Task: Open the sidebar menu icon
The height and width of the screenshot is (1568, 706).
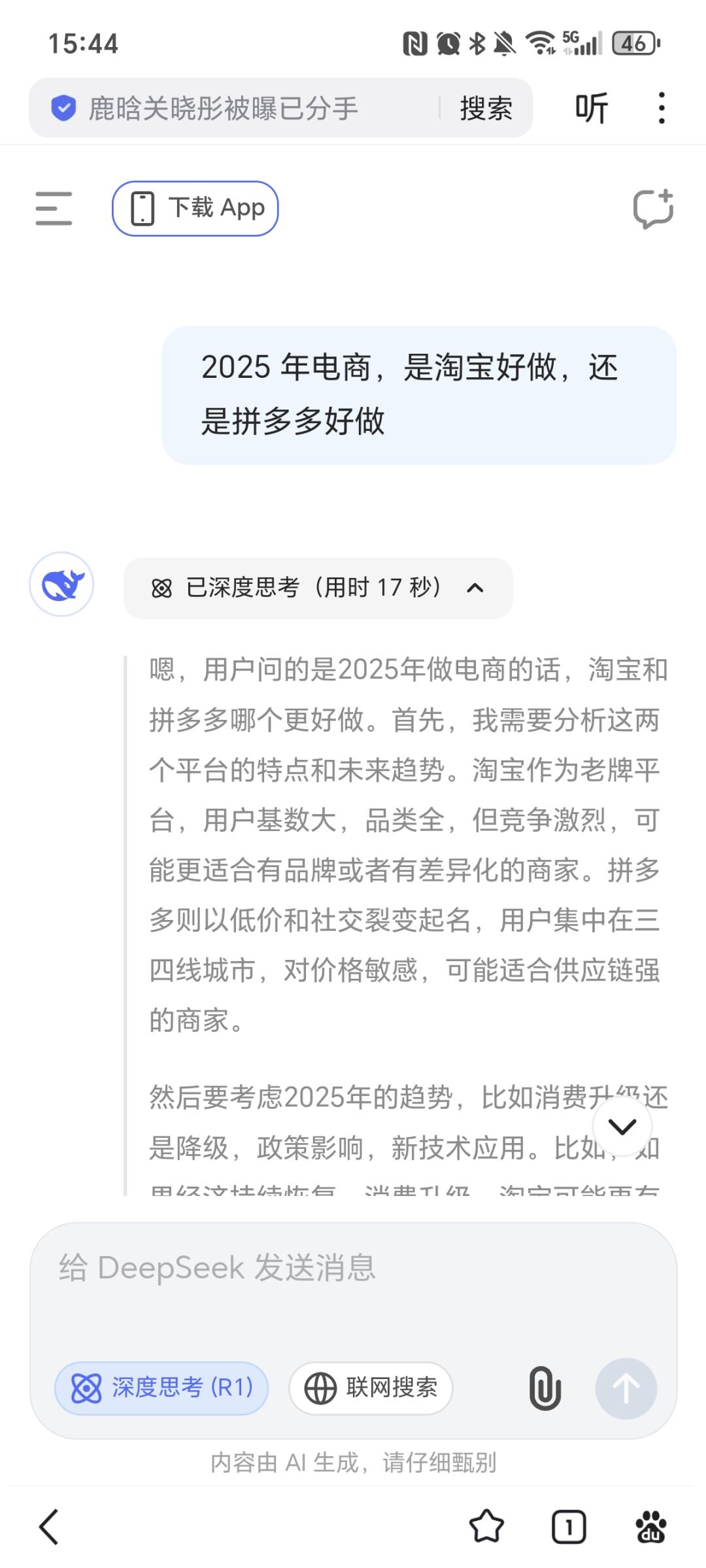Action: point(54,209)
